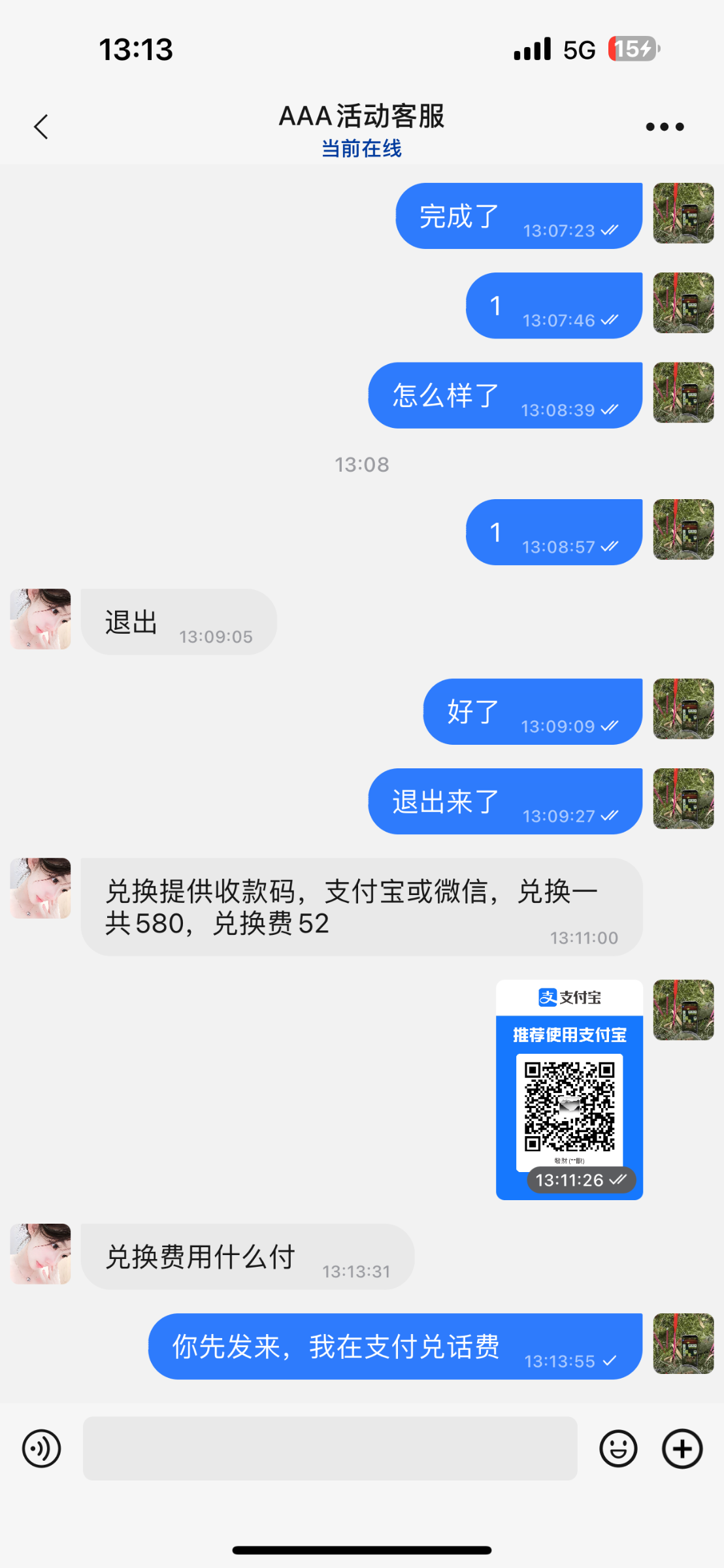Image resolution: width=724 pixels, height=1568 pixels.
Task: Tap 当前在线 status under the chat title
Action: tap(361, 150)
